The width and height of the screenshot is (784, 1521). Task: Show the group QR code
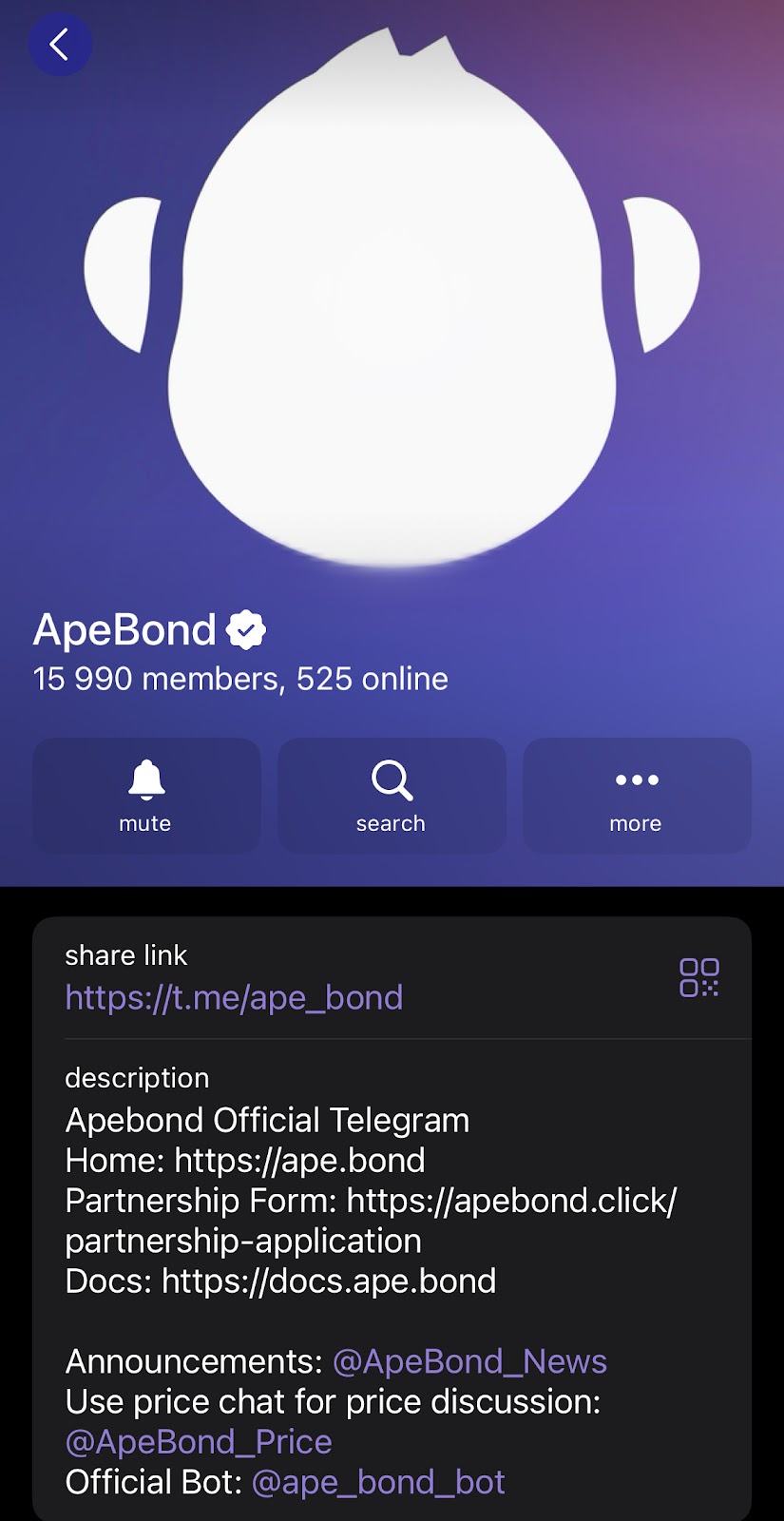coord(699,977)
